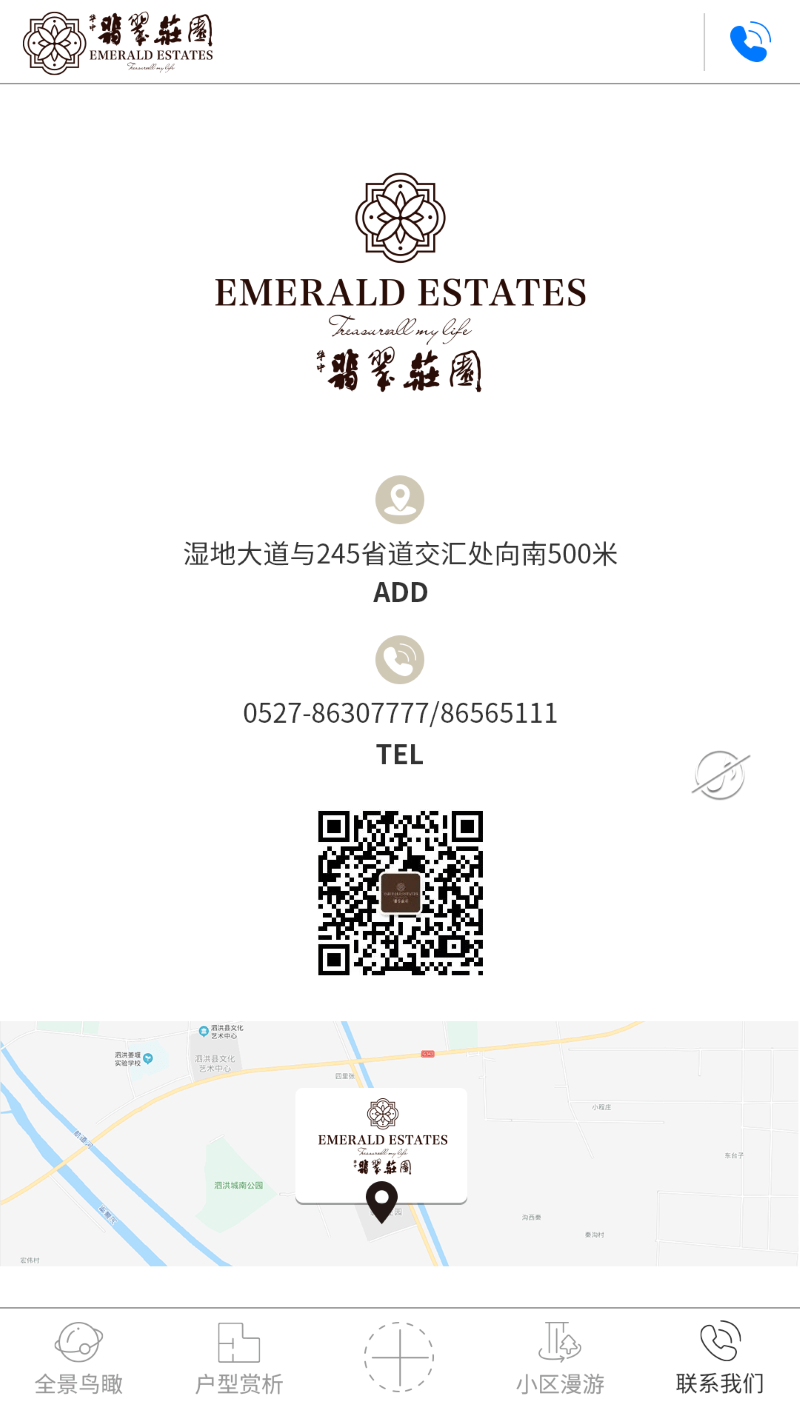Scan area: click the WeChat QR code
Viewport: 800px width, 1422px height.
400,893
